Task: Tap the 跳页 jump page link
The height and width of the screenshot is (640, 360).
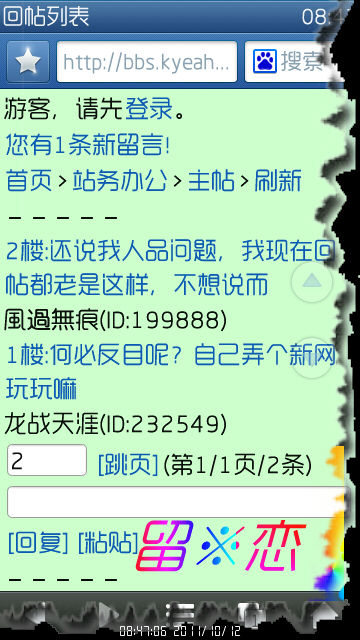Action: pos(128,464)
